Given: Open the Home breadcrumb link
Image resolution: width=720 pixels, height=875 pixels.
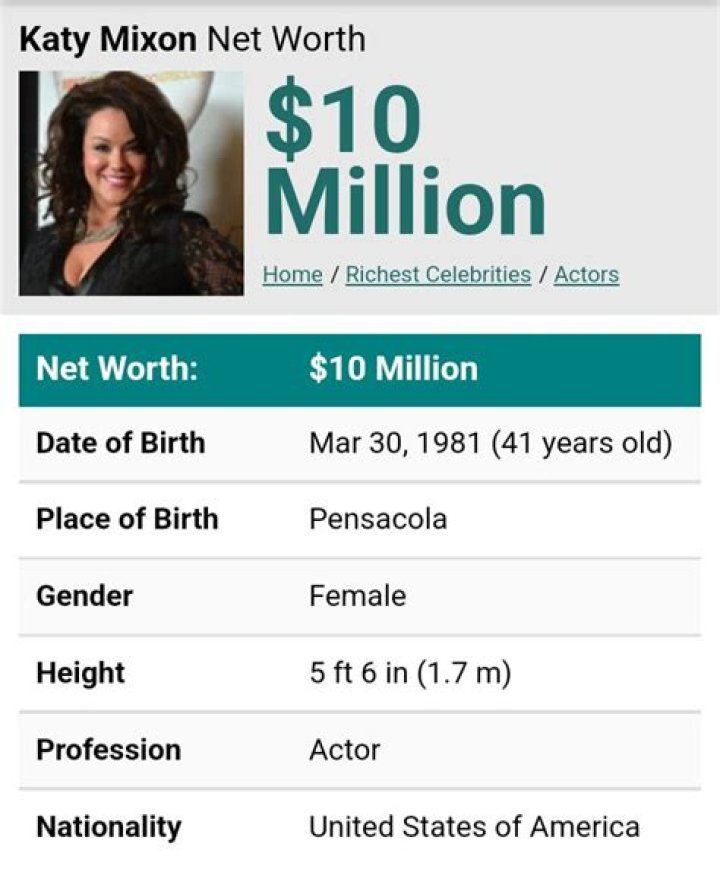Looking at the screenshot, I should tap(292, 274).
